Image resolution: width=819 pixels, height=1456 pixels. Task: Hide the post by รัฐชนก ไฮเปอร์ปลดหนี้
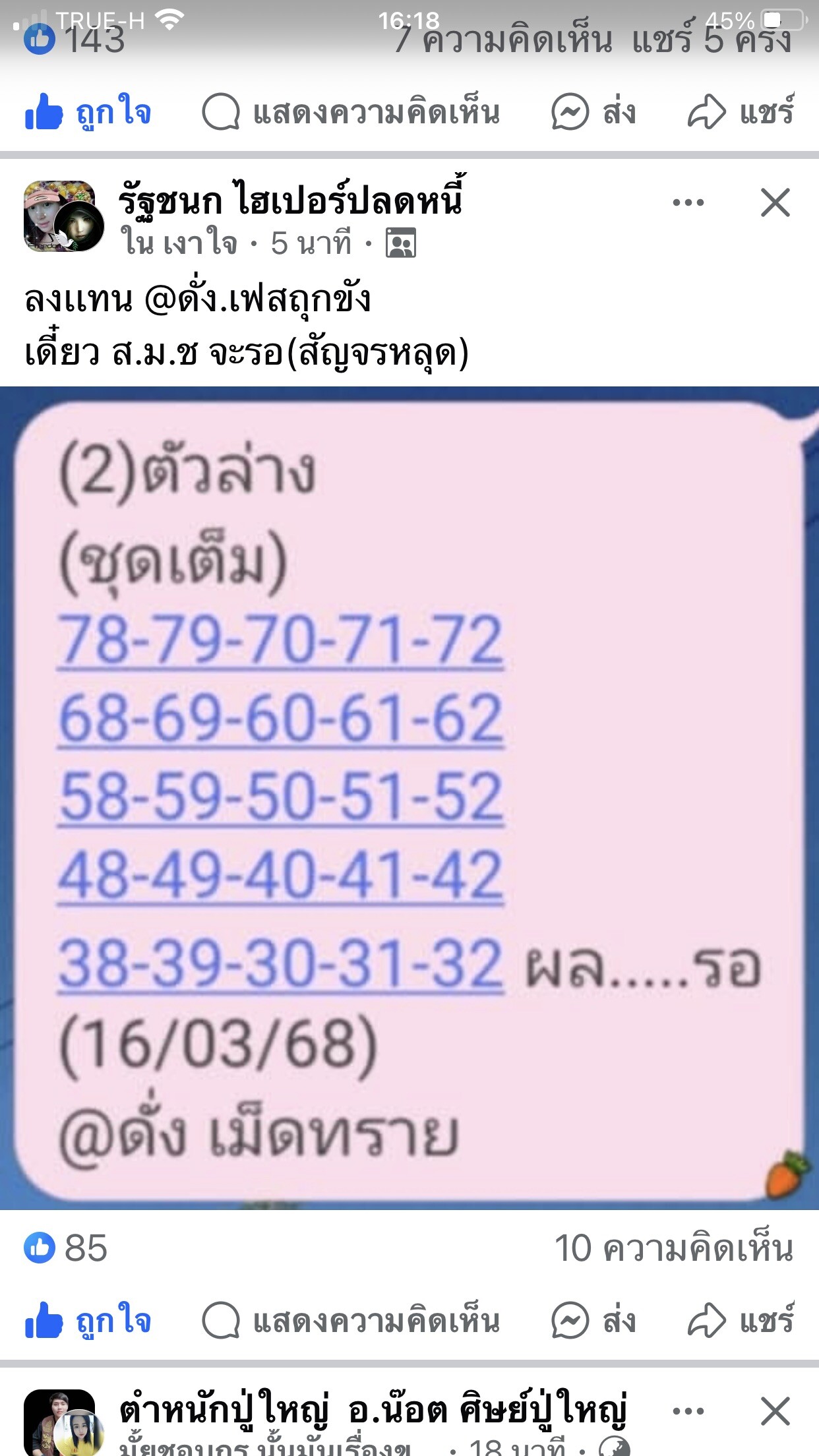pyautogui.click(x=775, y=202)
